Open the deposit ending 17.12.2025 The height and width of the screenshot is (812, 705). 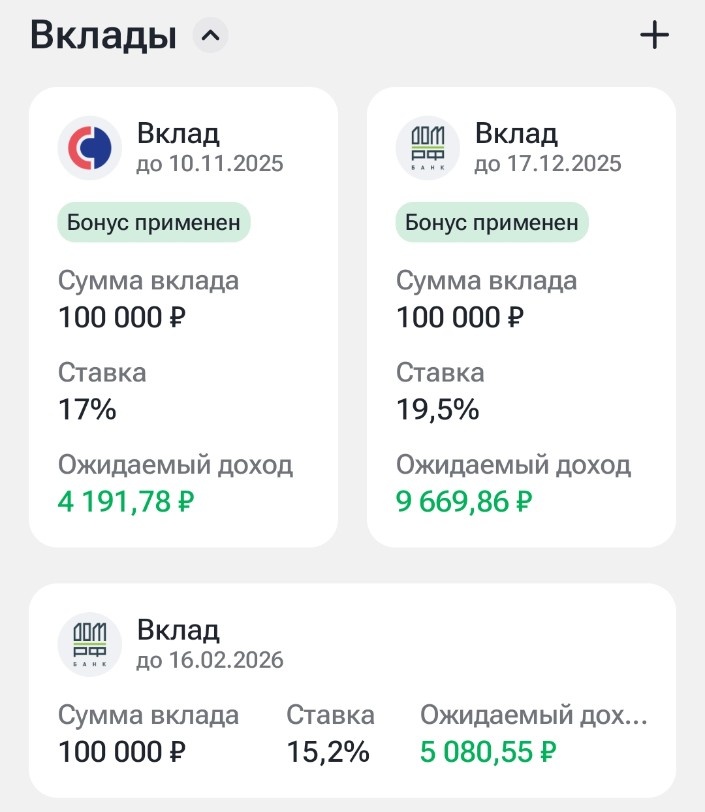[521, 317]
